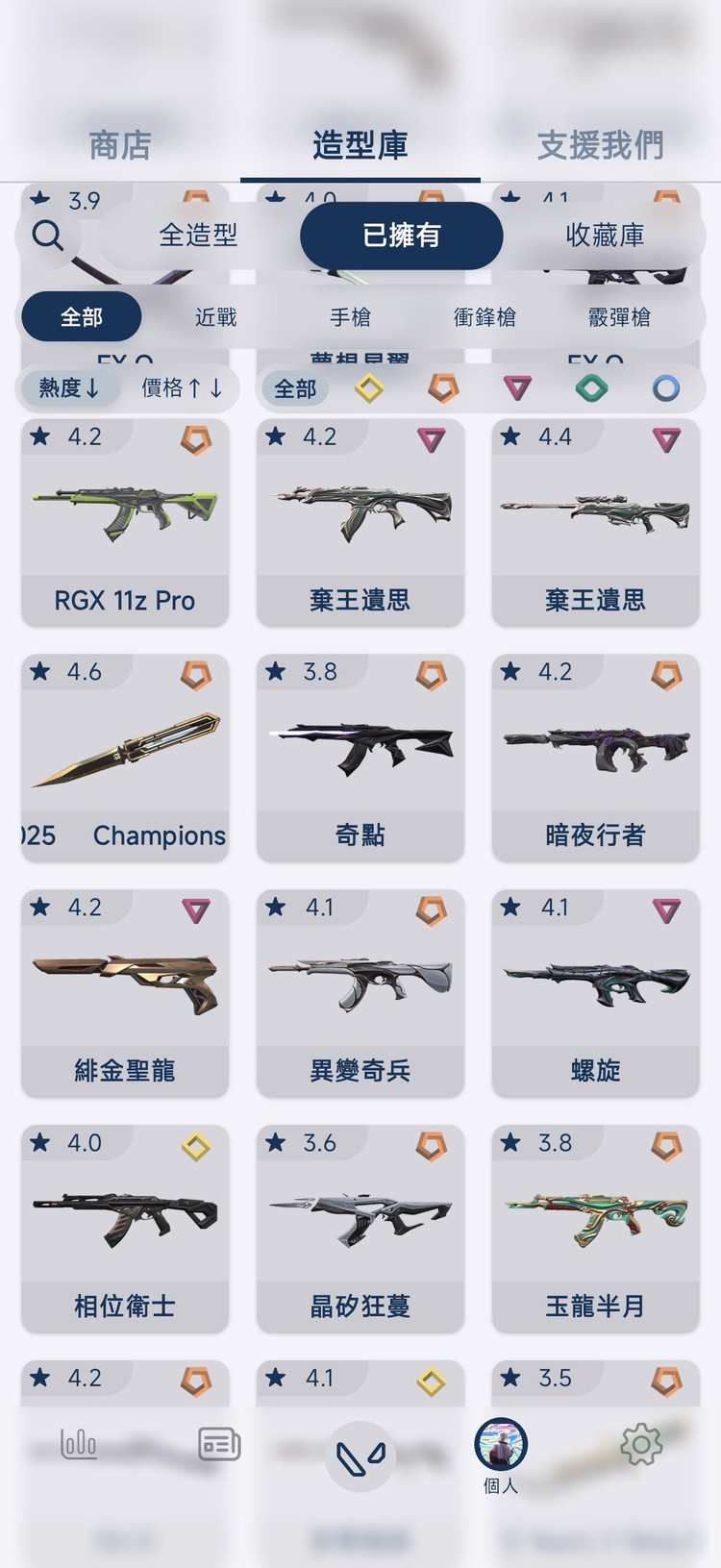Select the 已擁有 button

[402, 234]
